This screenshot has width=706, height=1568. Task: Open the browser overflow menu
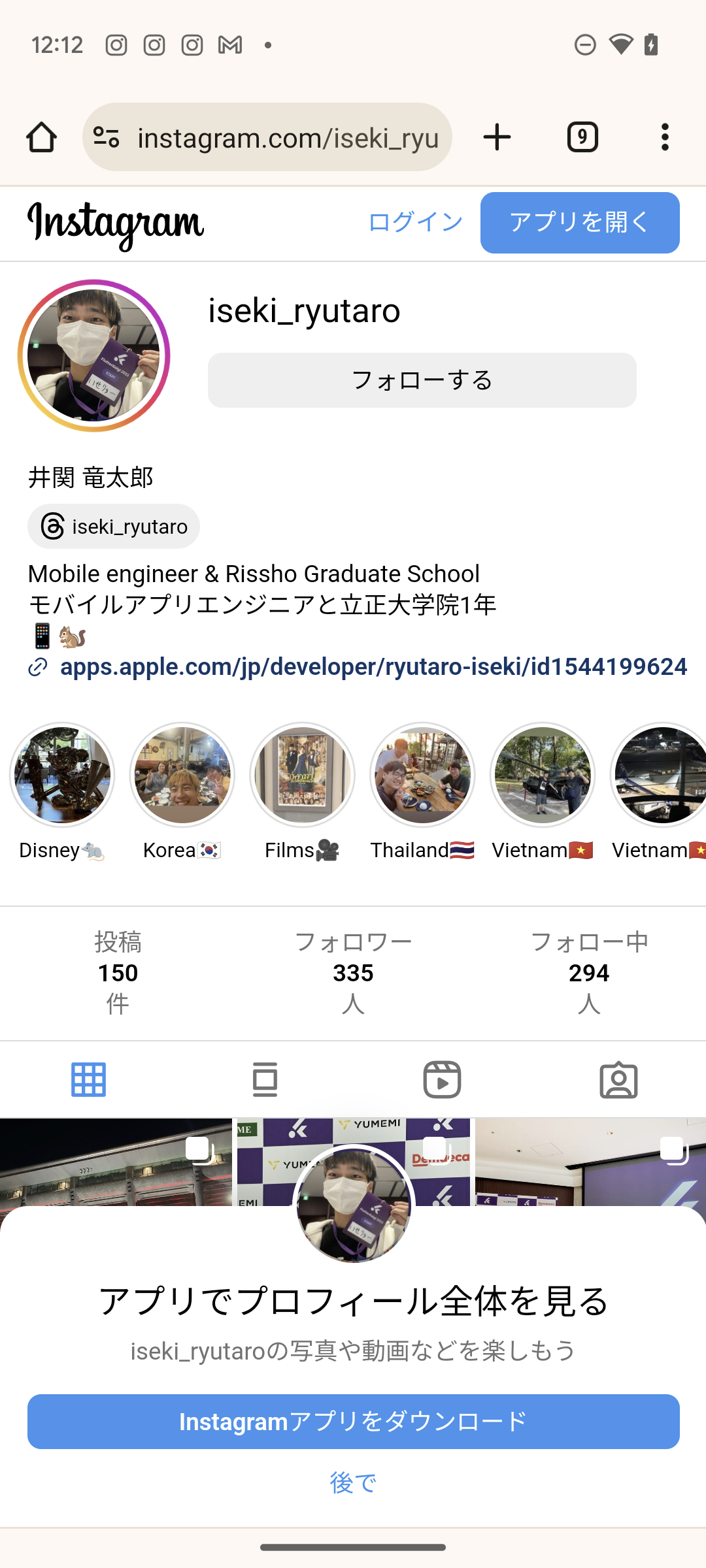click(665, 138)
